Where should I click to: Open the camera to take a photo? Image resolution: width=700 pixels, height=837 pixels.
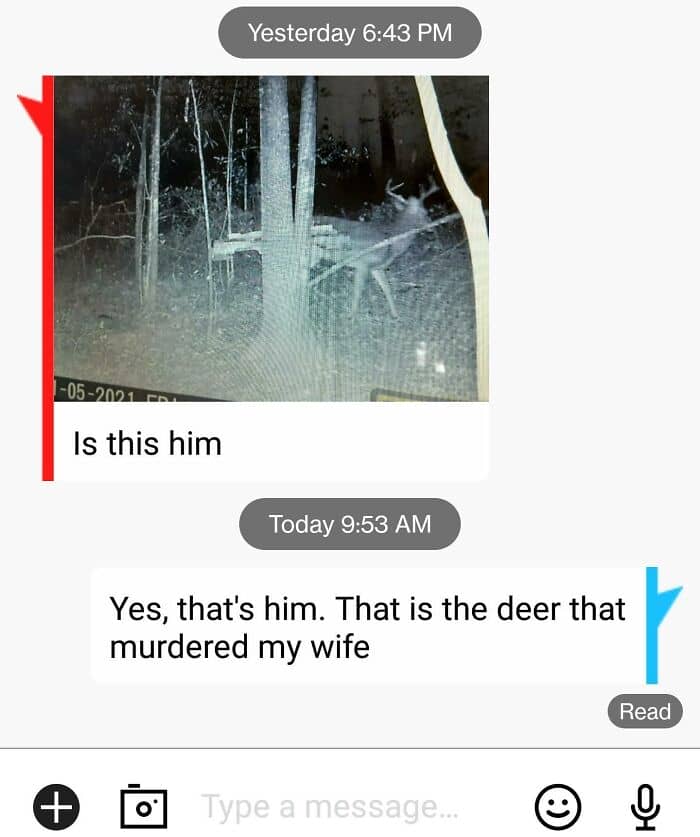pyautogui.click(x=143, y=805)
